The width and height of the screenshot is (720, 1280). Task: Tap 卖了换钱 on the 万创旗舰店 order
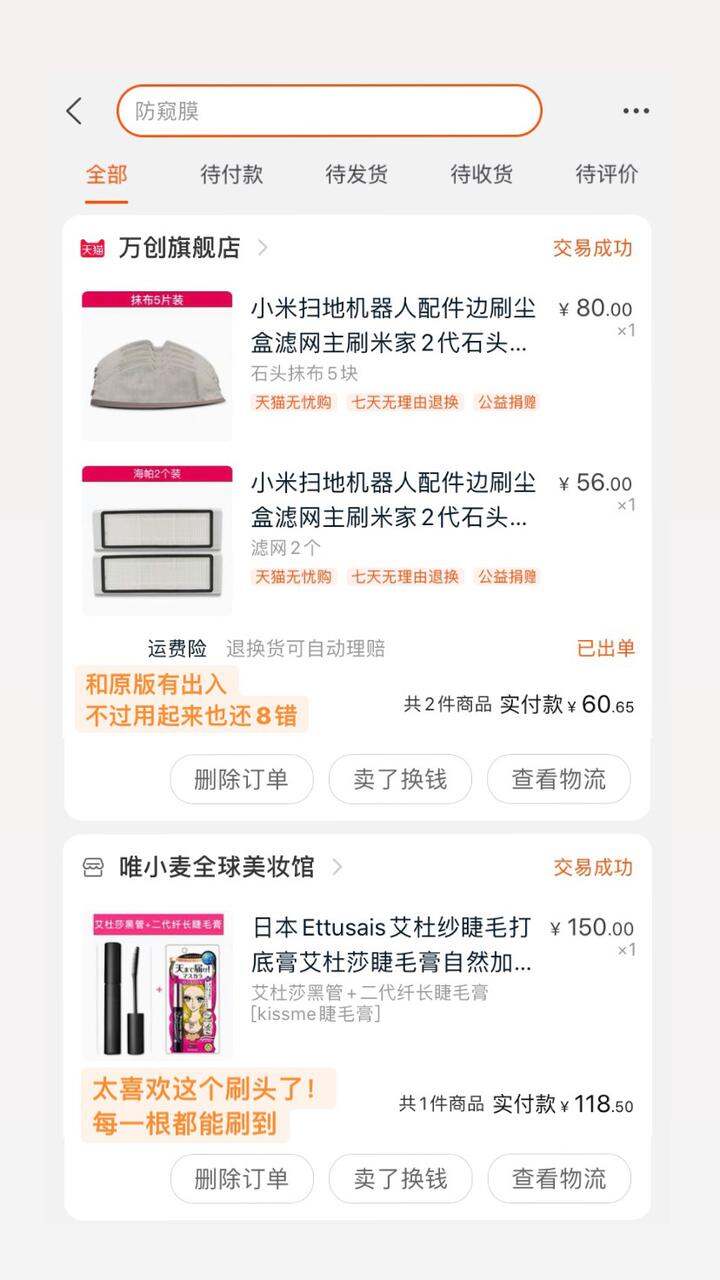400,779
